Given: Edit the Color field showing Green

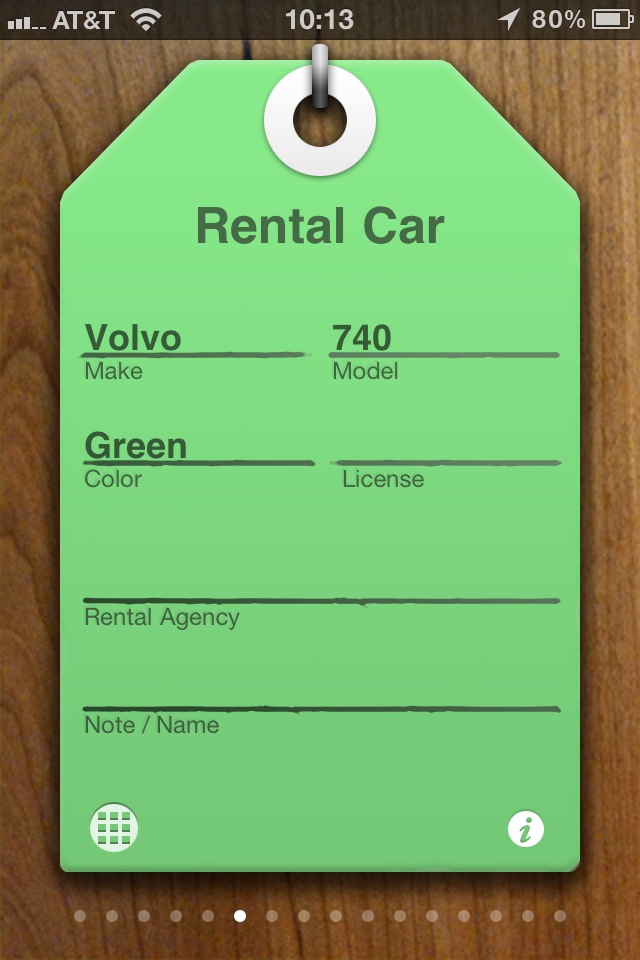Looking at the screenshot, I should pos(197,446).
